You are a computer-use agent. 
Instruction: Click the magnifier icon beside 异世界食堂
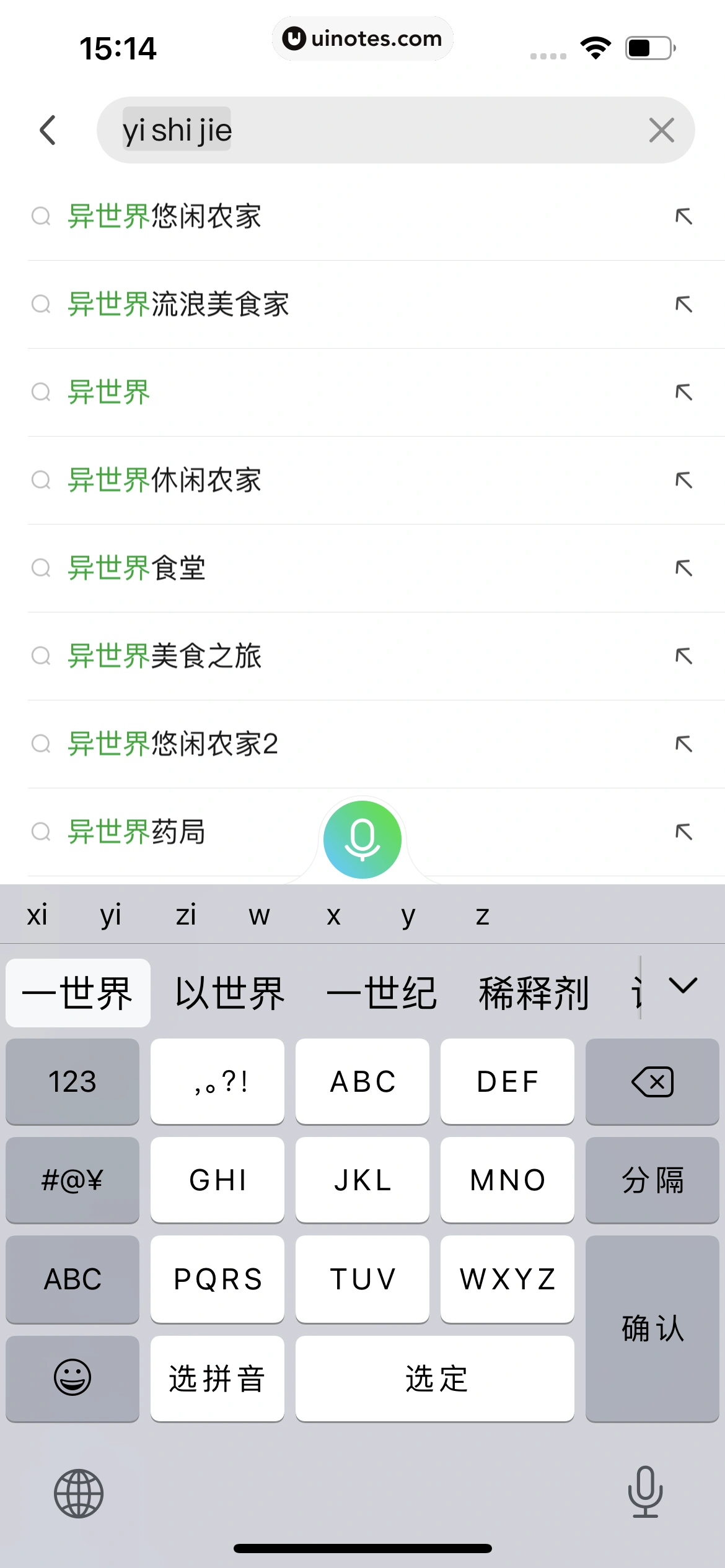[x=42, y=567]
